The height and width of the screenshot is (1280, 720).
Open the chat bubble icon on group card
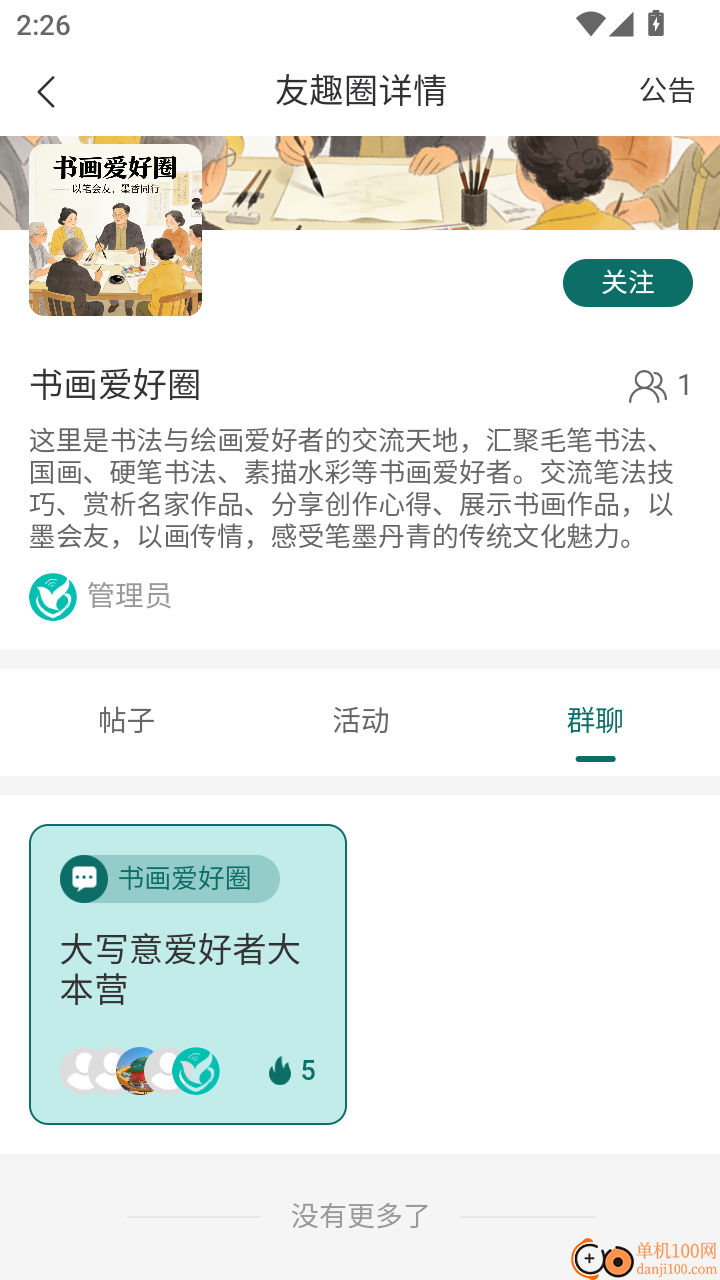click(85, 879)
